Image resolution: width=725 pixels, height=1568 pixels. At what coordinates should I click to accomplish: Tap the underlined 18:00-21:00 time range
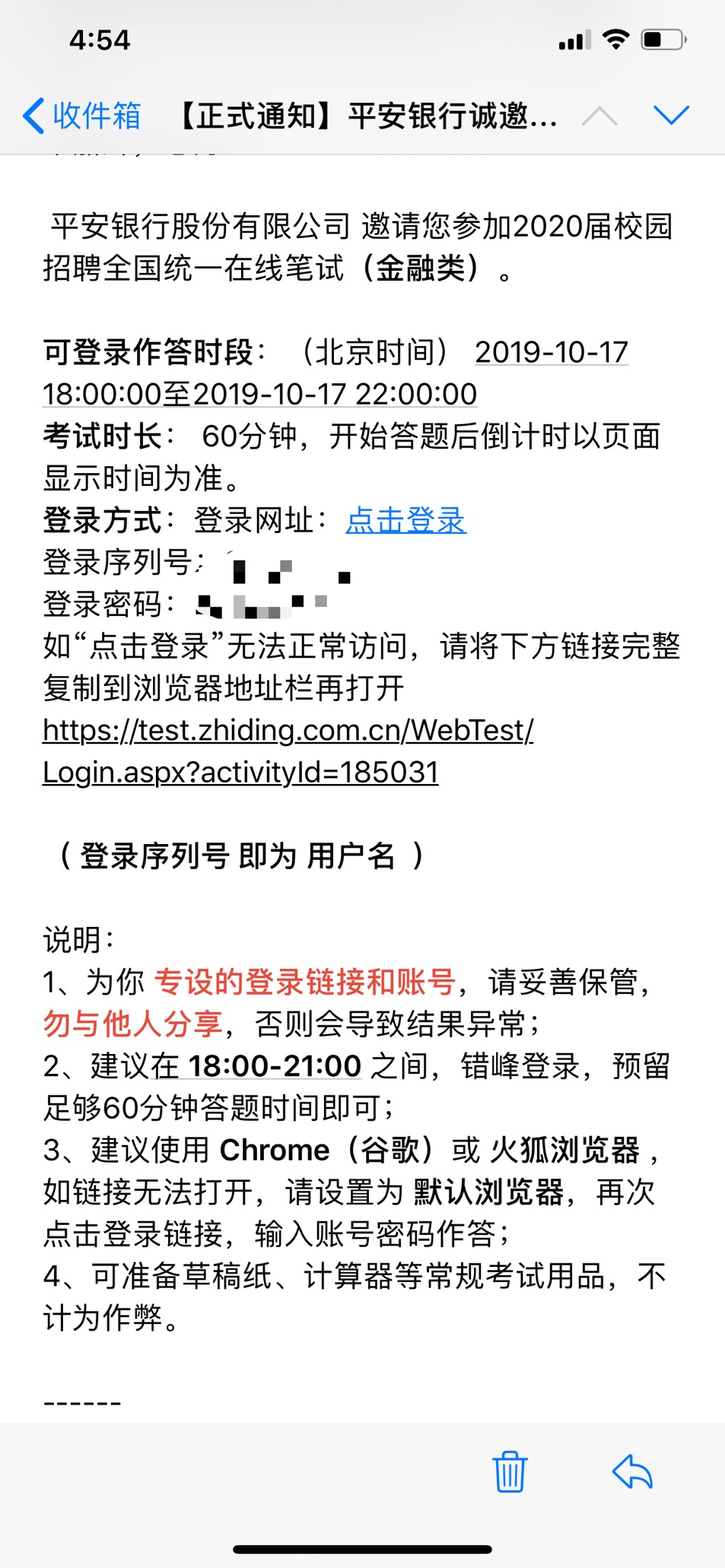[x=274, y=1066]
